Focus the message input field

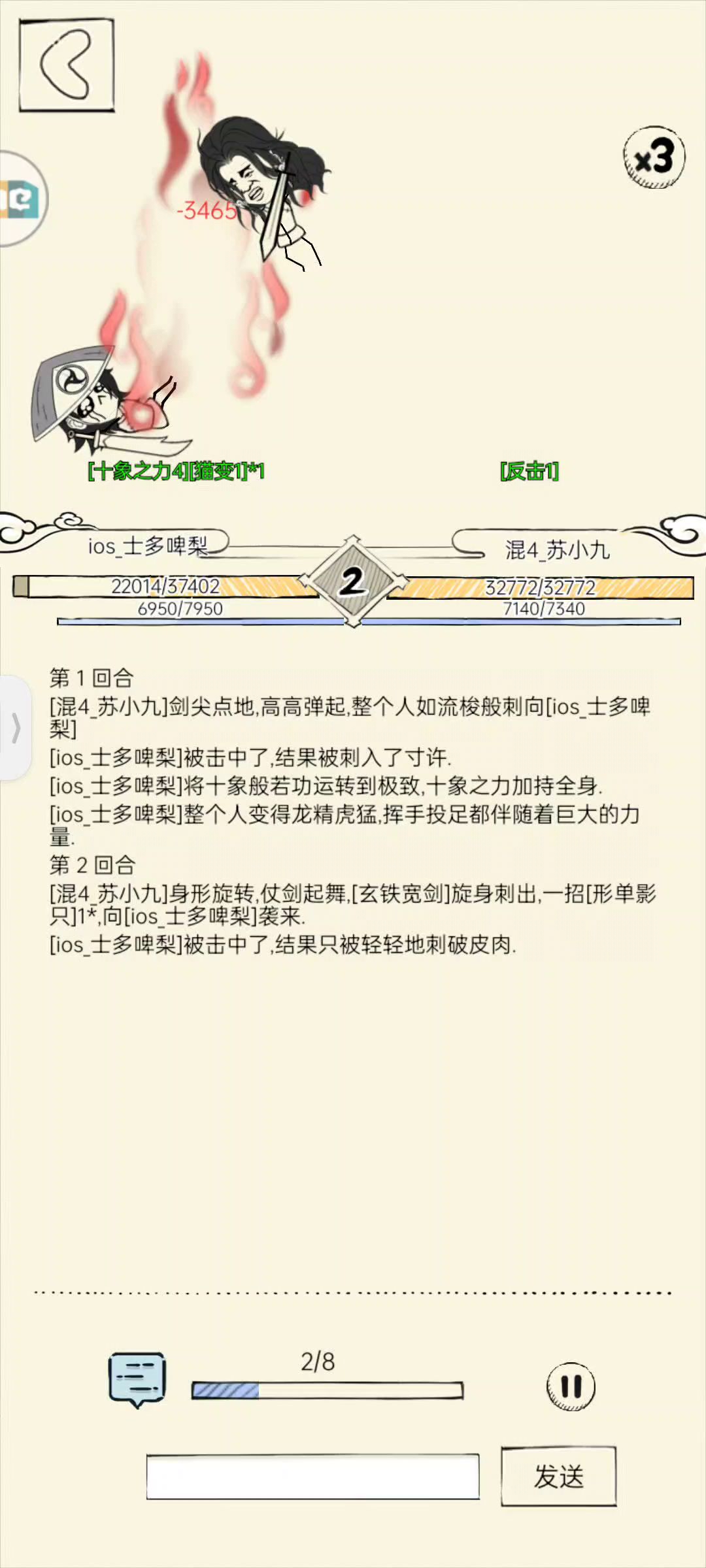pos(312,1477)
